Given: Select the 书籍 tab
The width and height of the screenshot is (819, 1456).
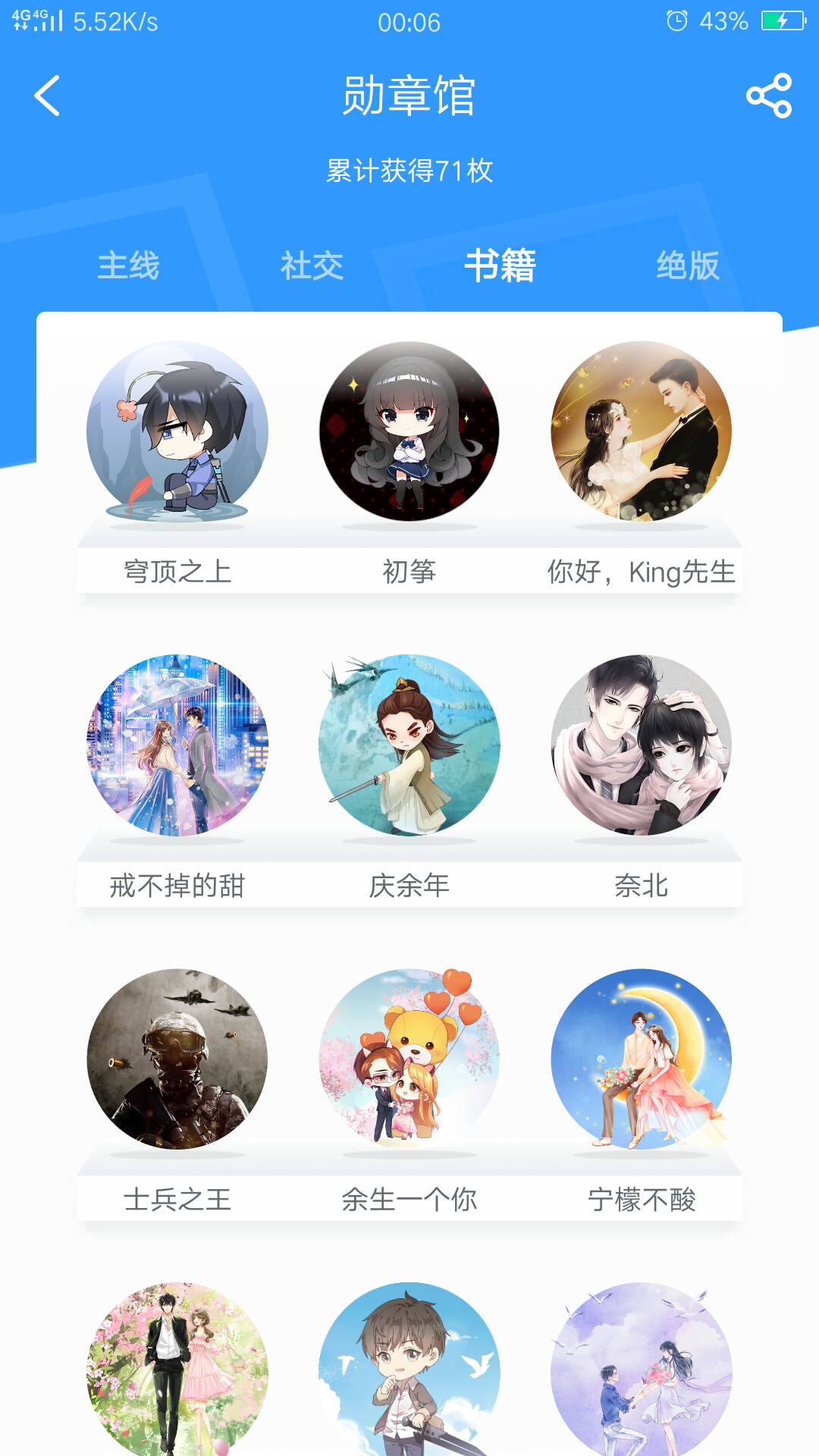Looking at the screenshot, I should (x=500, y=265).
